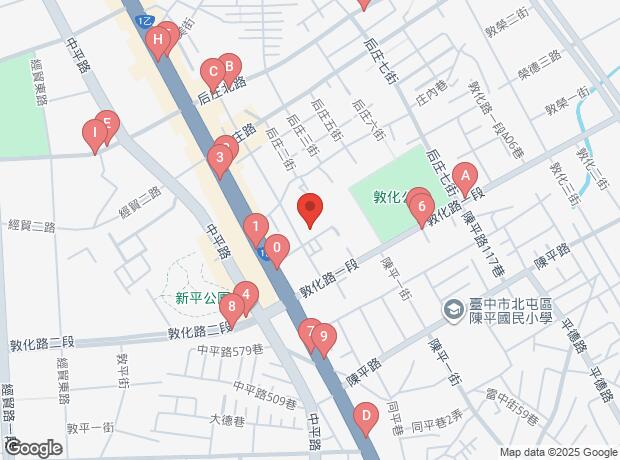The width and height of the screenshot is (620, 460).
Task: Open the pin numbered 1
Action: click(x=256, y=227)
